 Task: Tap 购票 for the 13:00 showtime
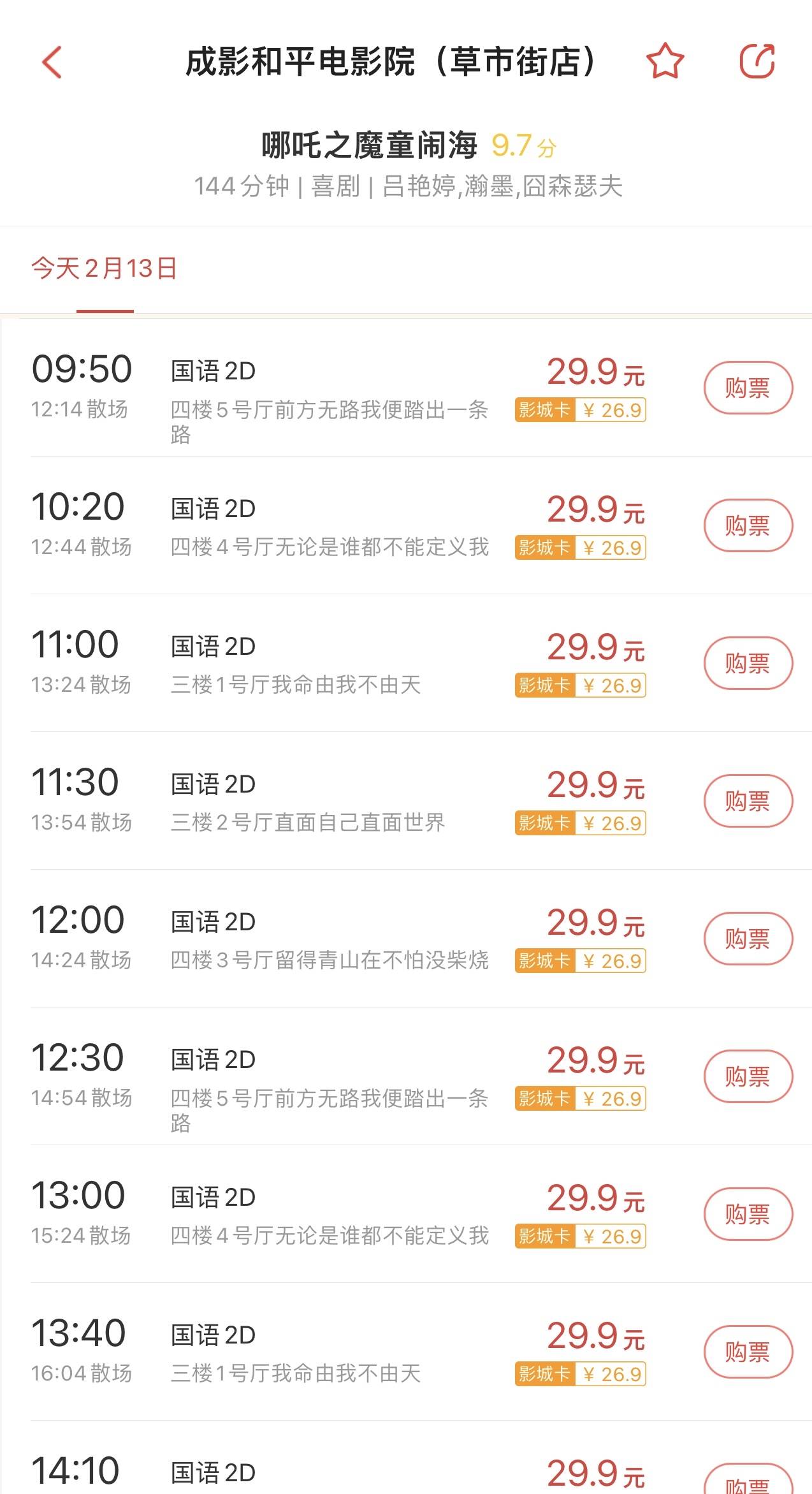click(x=749, y=1213)
